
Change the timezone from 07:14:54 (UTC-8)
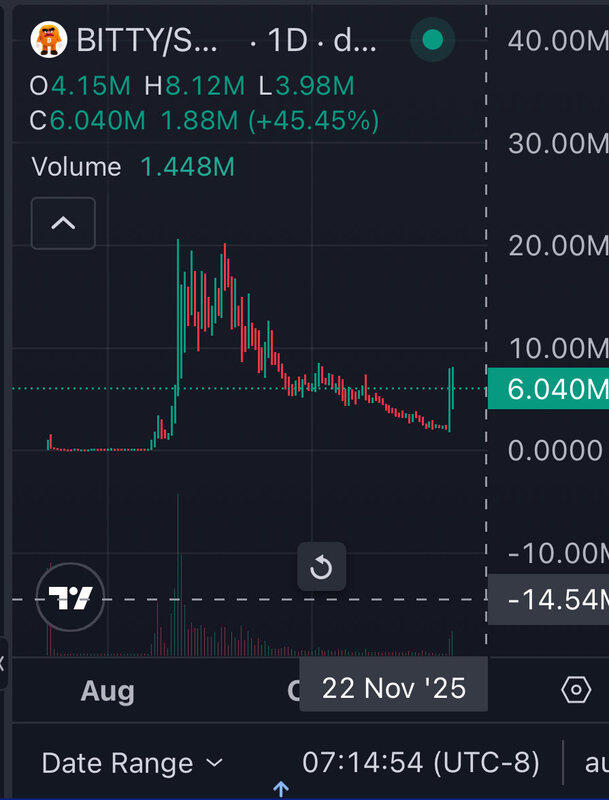point(420,764)
